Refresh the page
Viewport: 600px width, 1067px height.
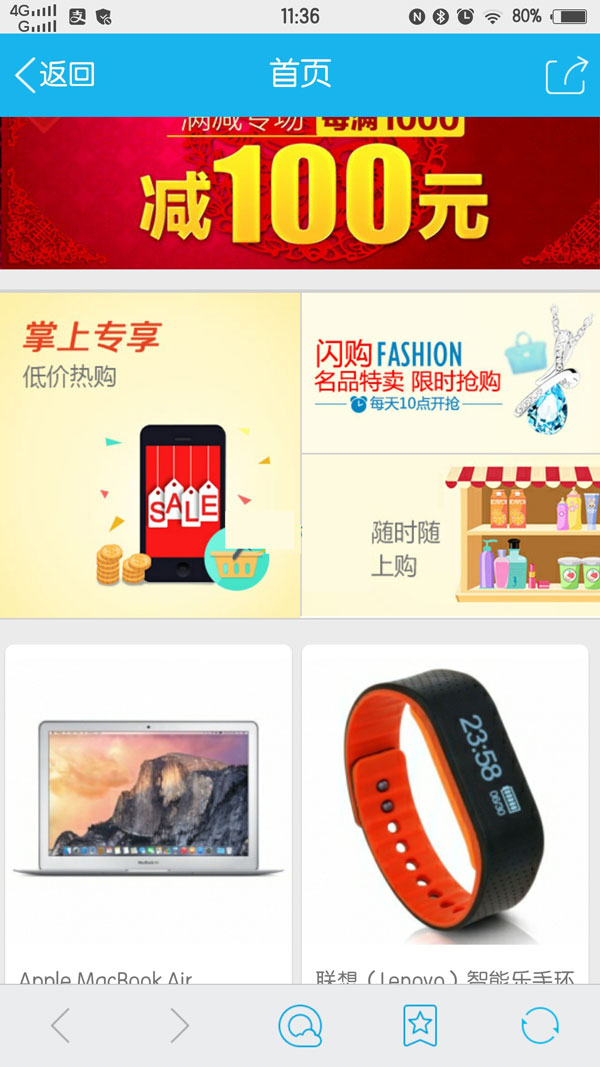(x=540, y=1026)
